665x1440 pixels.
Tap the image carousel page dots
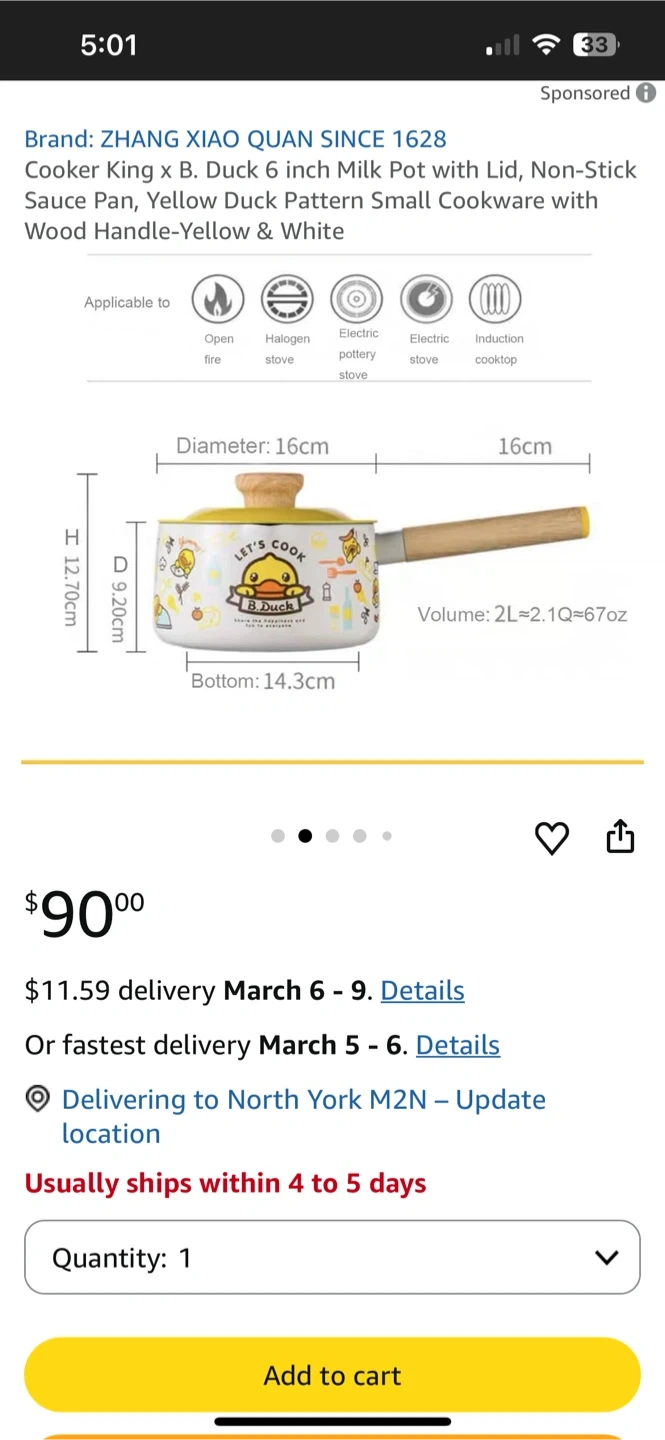(x=332, y=836)
